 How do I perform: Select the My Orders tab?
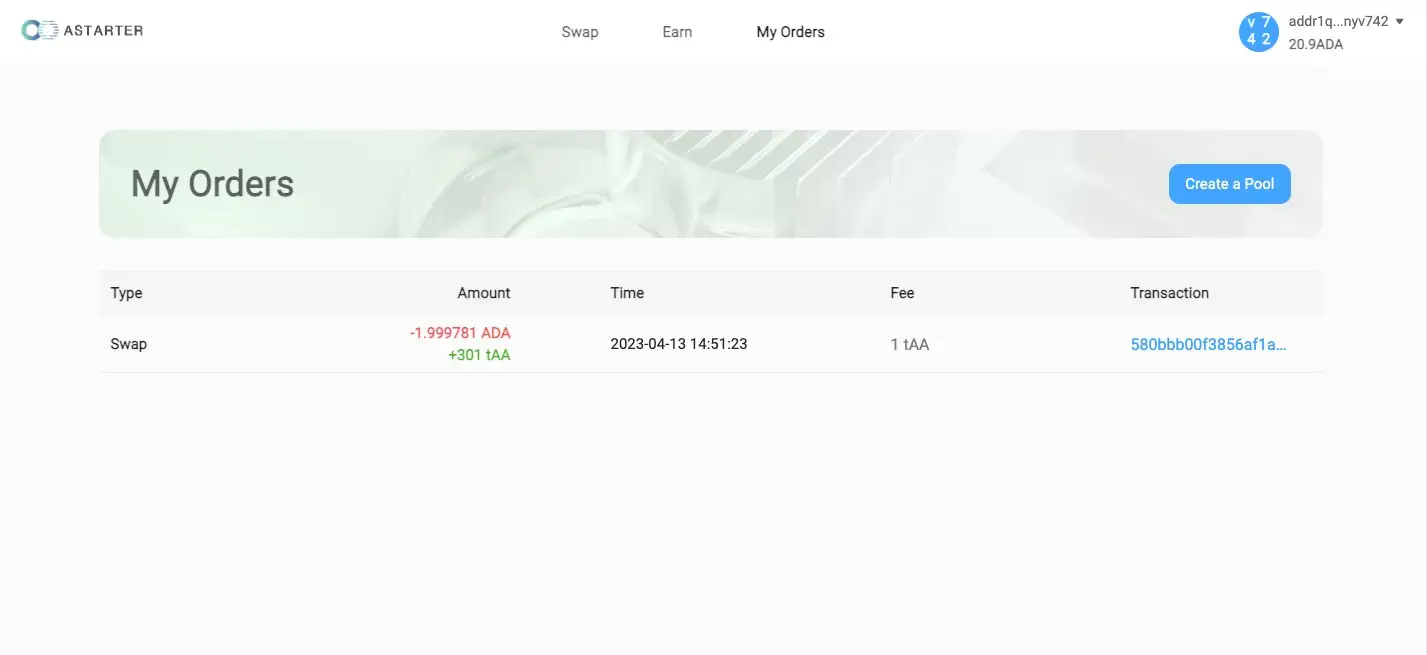pyautogui.click(x=790, y=32)
